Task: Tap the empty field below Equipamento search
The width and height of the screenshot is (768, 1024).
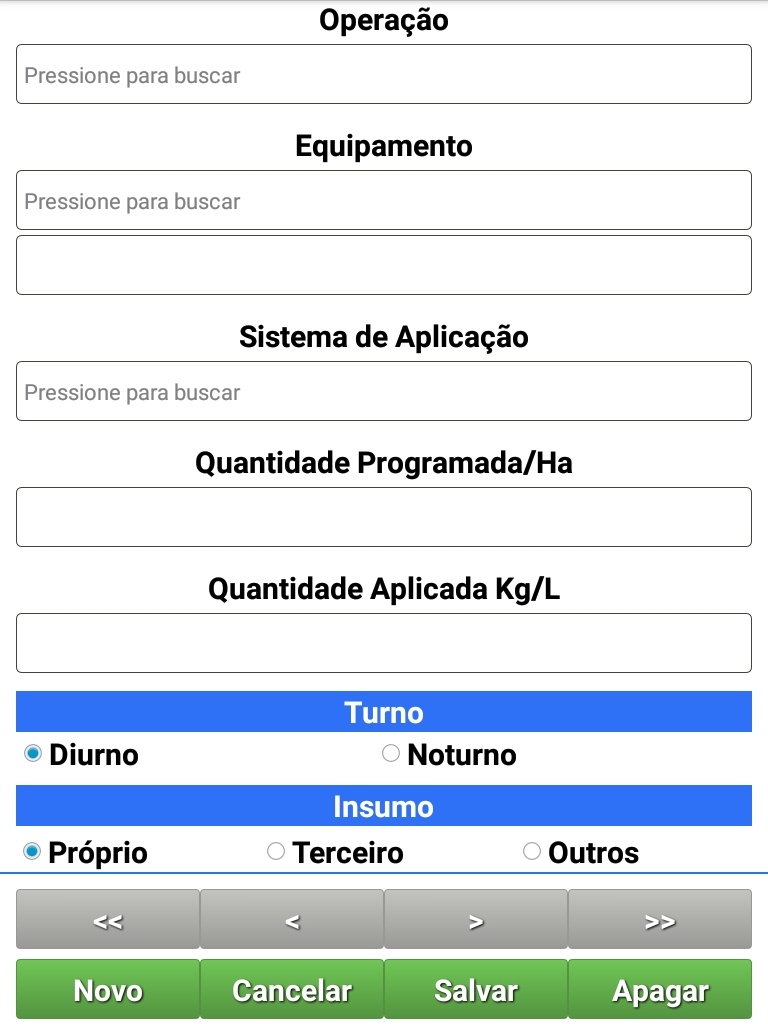Action: [383, 265]
